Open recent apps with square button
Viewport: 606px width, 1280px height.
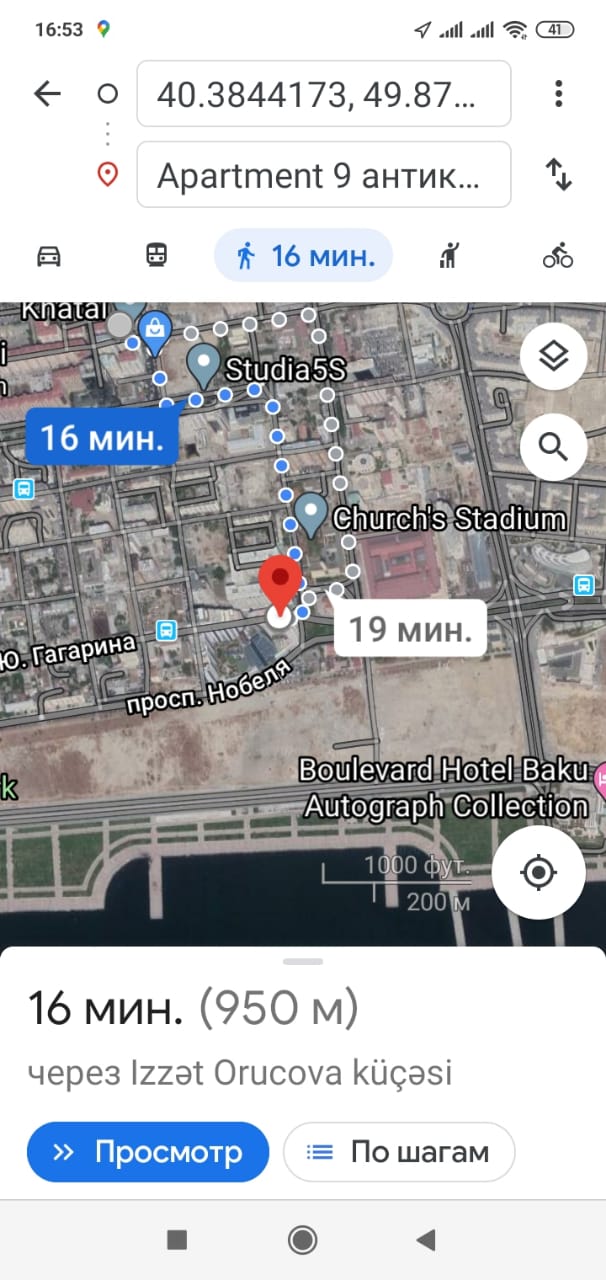tap(177, 1240)
